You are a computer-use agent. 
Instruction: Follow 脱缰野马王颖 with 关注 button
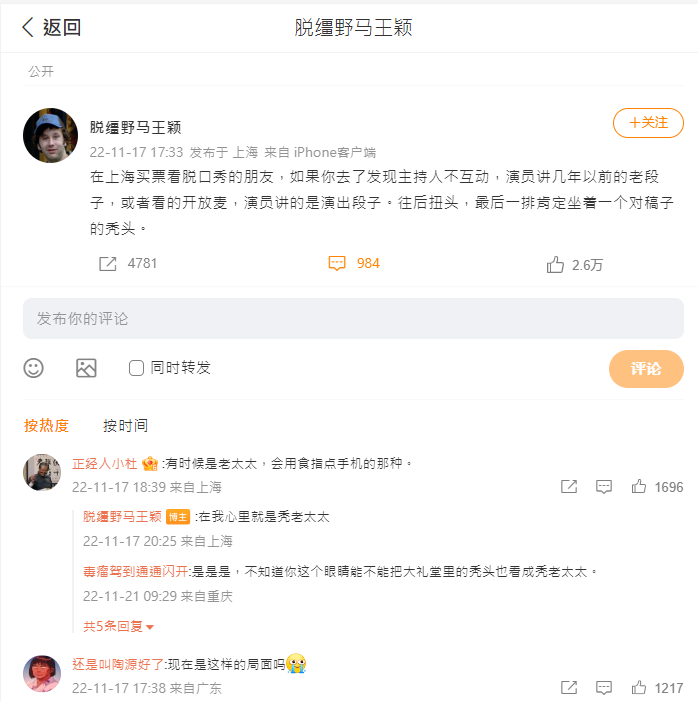[648, 122]
